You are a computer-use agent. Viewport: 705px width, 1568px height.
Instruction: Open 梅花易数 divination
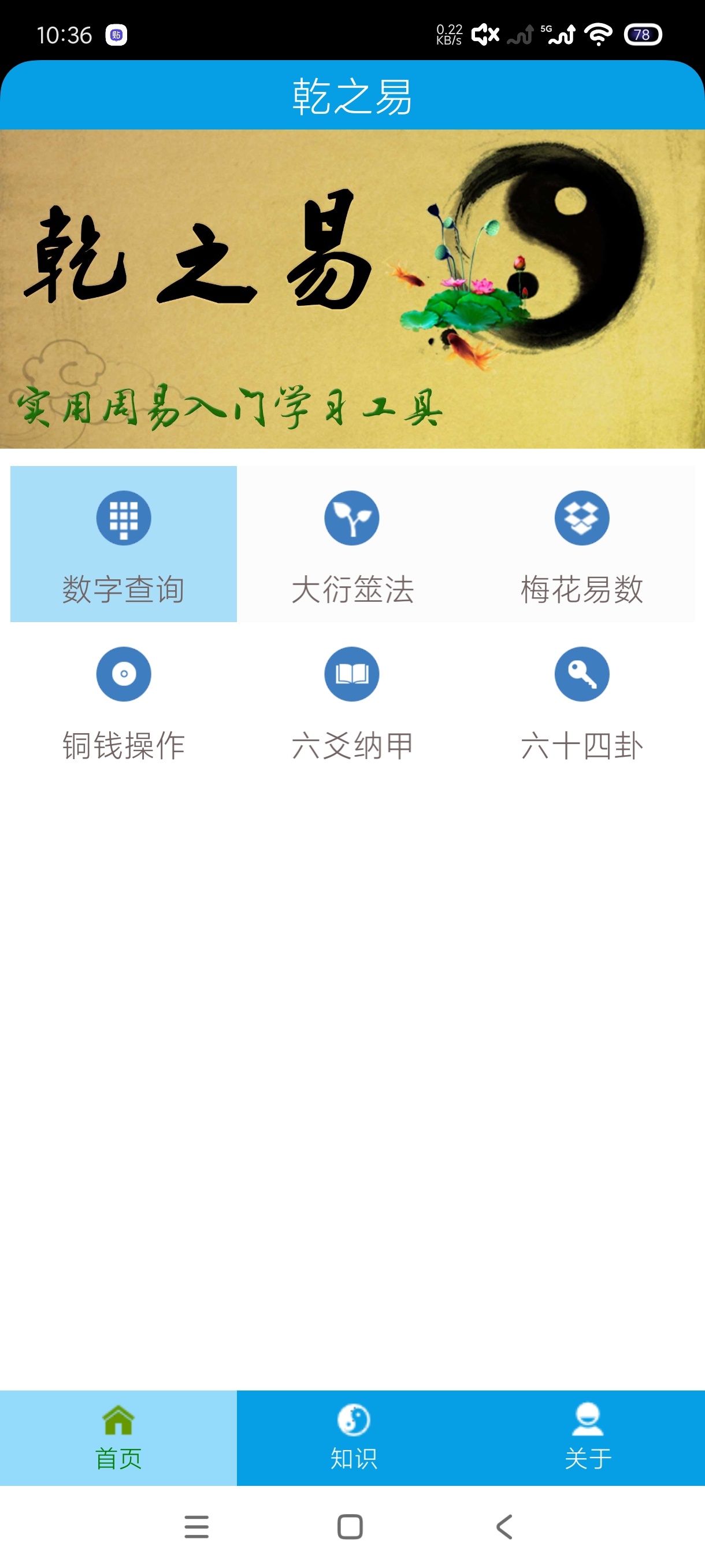[x=581, y=543]
